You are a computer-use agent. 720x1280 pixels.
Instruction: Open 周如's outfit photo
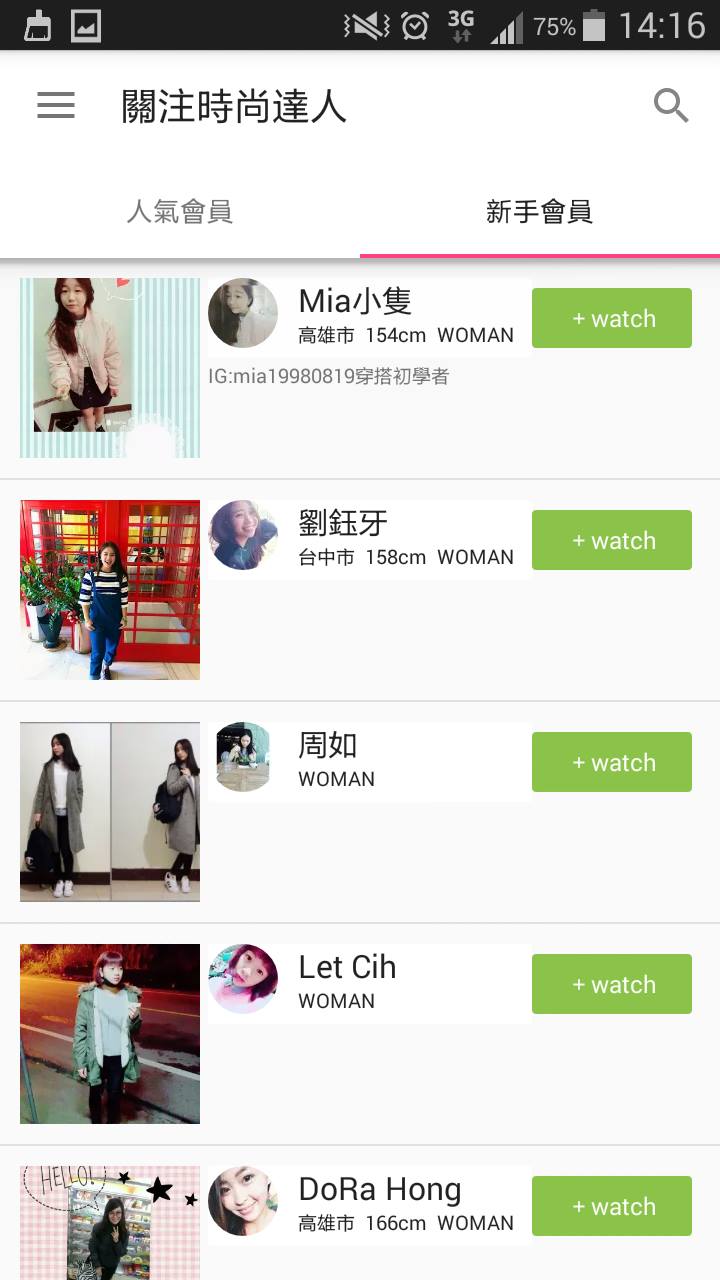(x=110, y=812)
